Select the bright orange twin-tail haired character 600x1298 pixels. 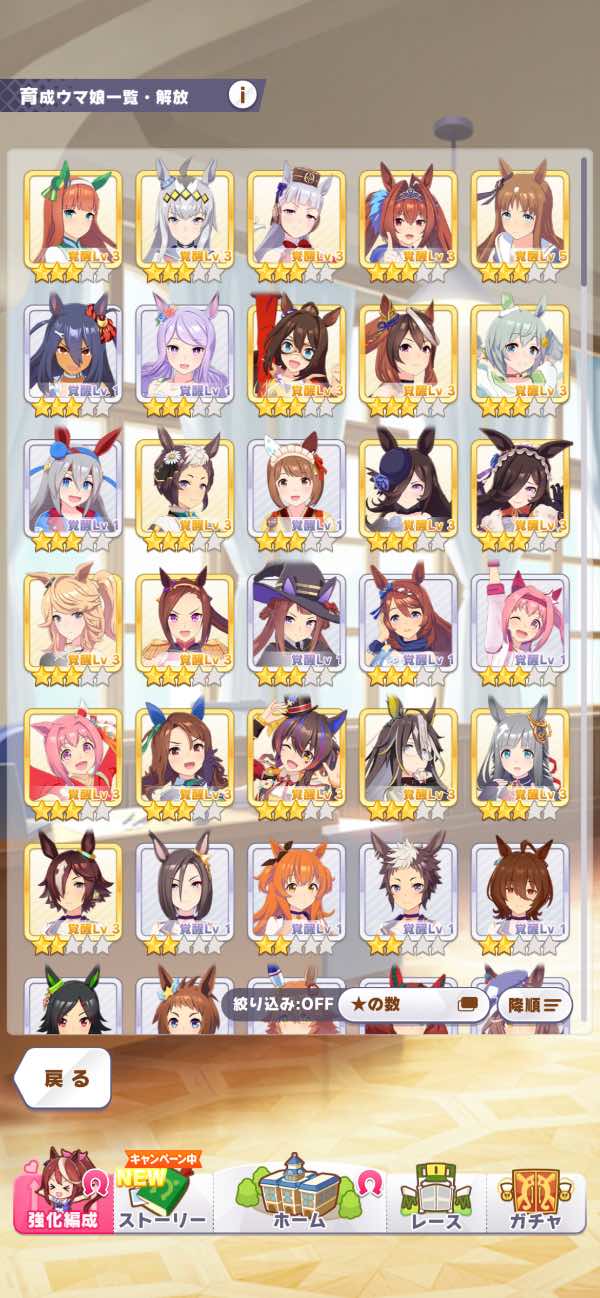click(x=297, y=890)
